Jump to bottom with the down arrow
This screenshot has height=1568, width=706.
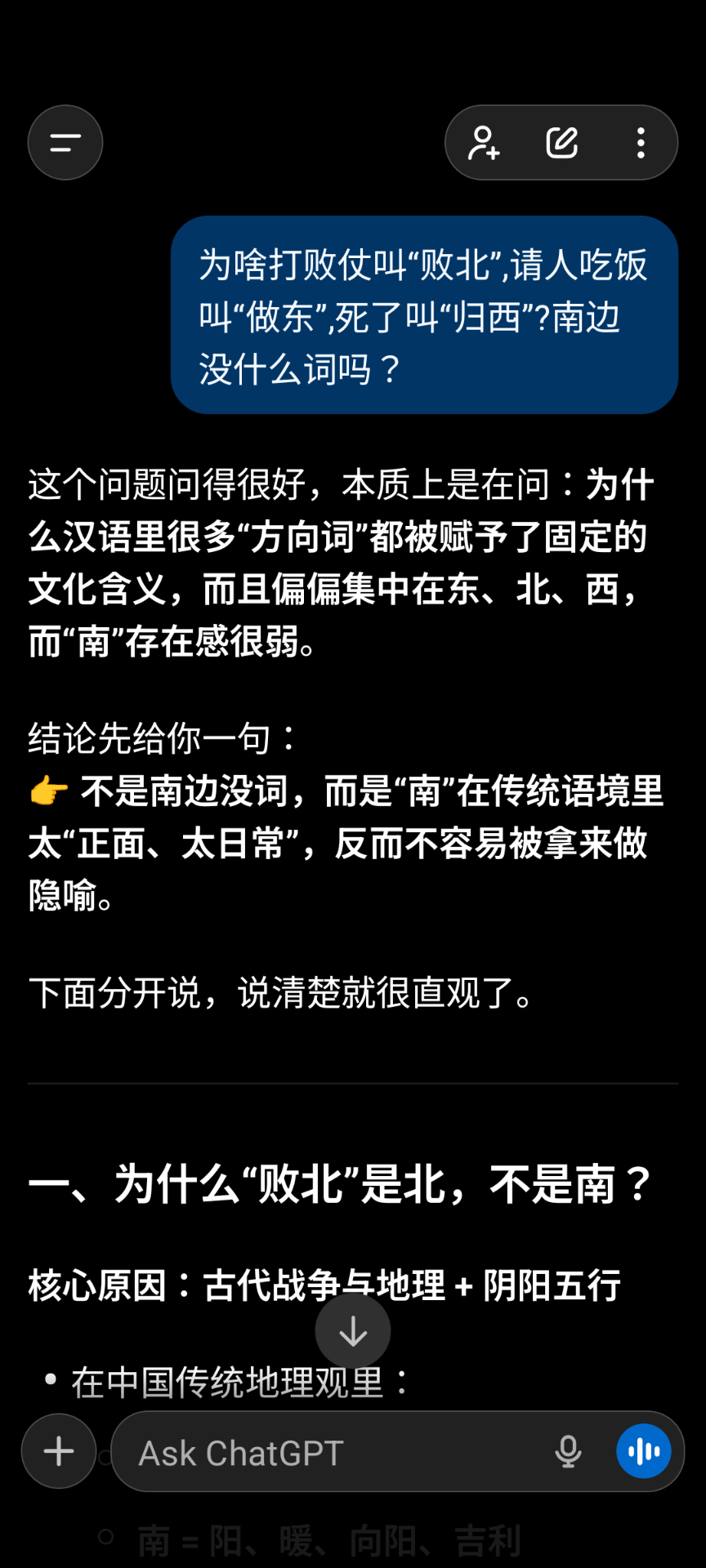click(x=353, y=1331)
